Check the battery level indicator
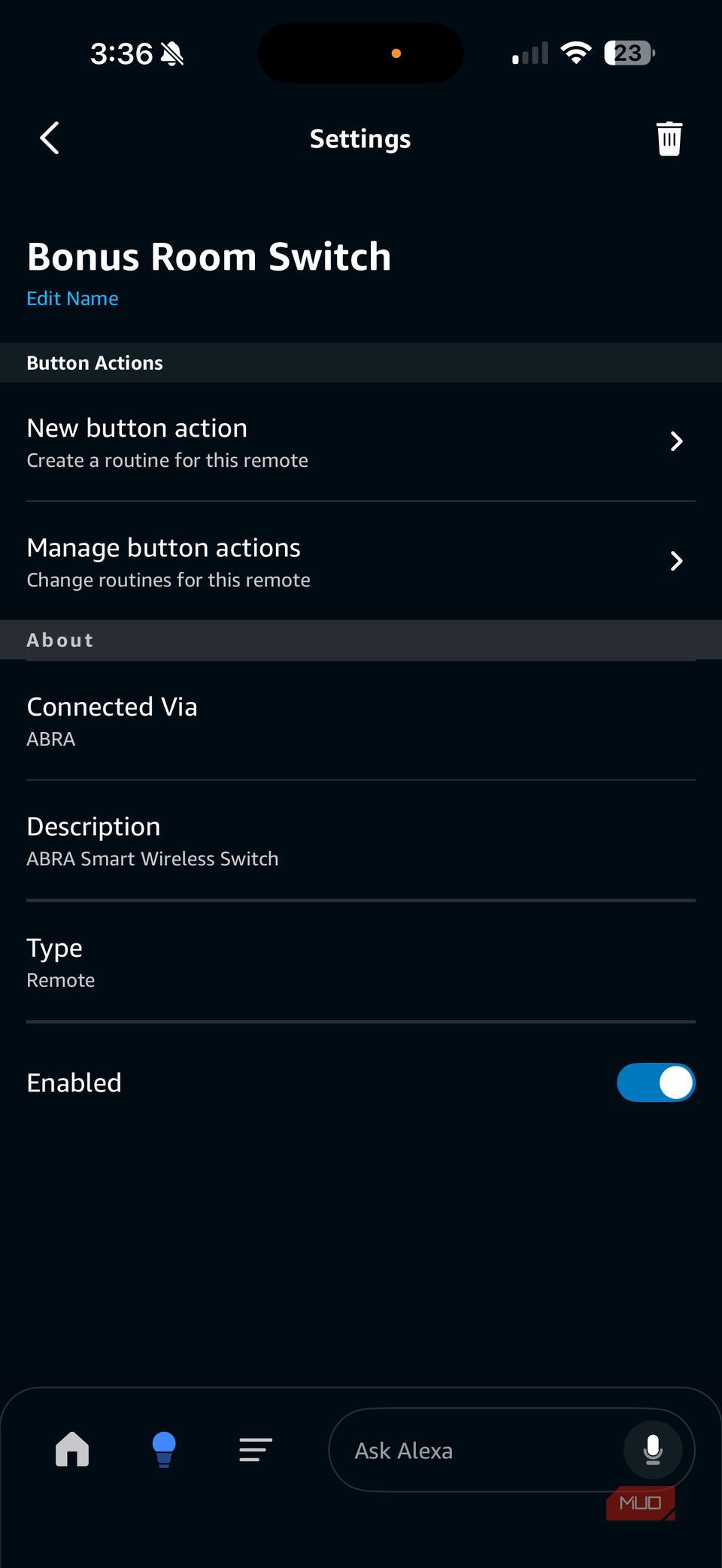 (628, 53)
